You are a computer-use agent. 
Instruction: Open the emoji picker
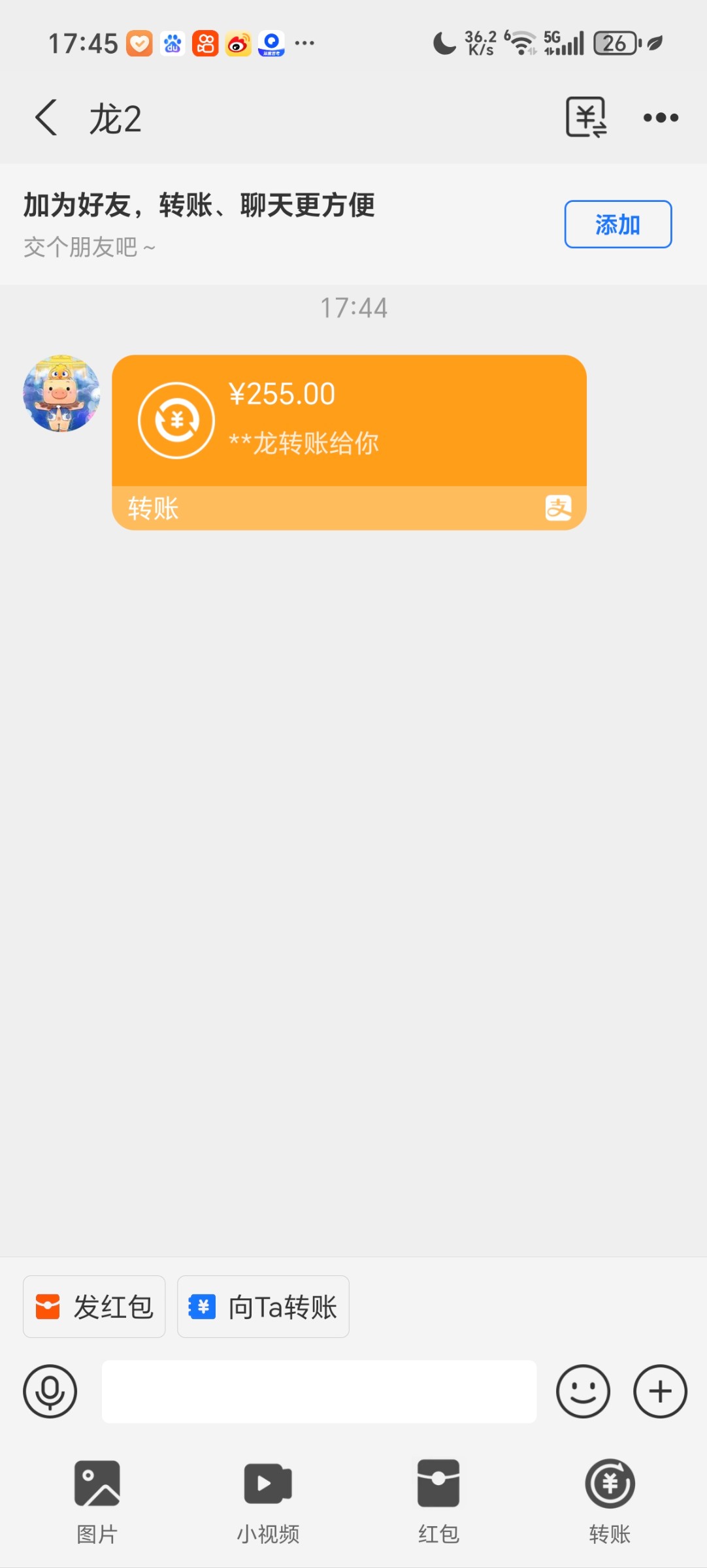(583, 1391)
